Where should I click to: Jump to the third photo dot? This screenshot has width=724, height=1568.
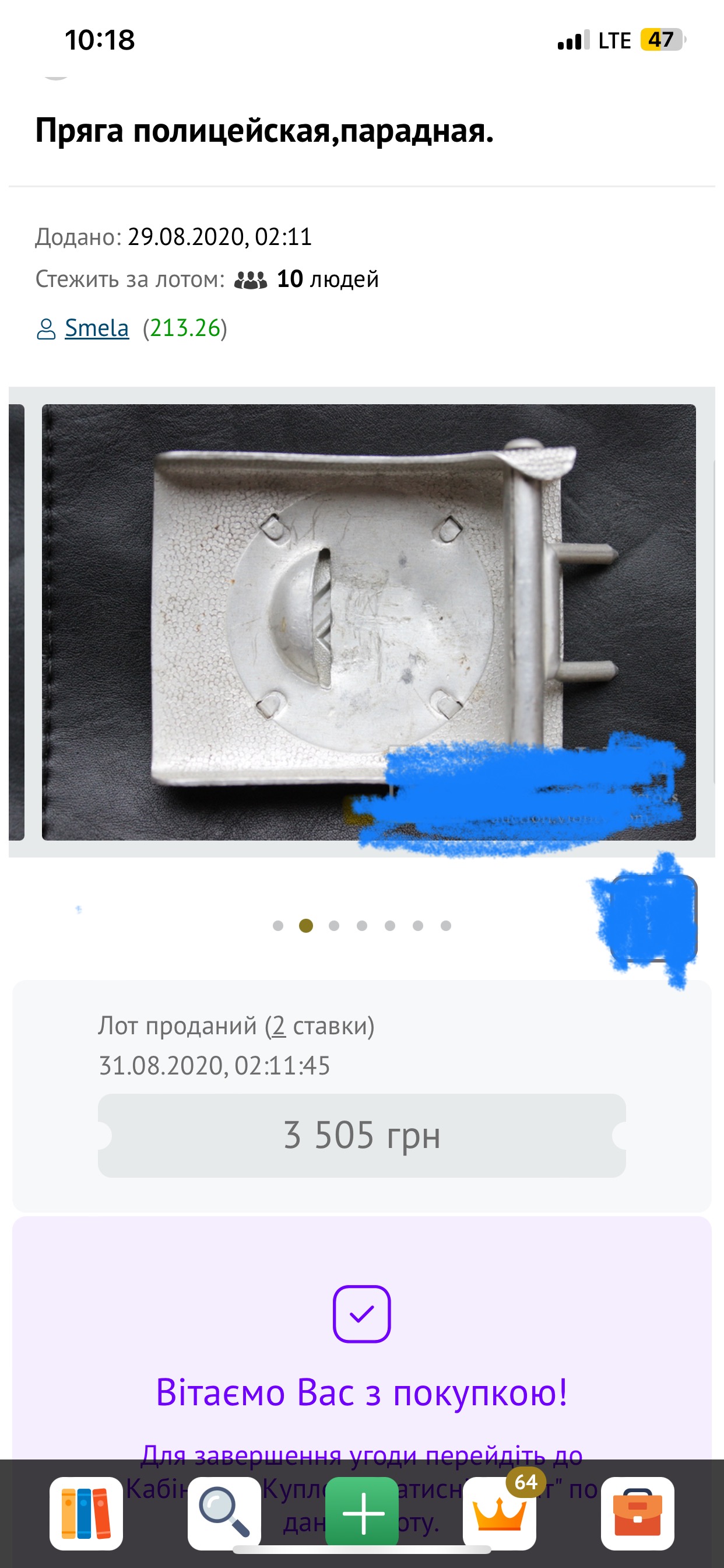tap(334, 926)
